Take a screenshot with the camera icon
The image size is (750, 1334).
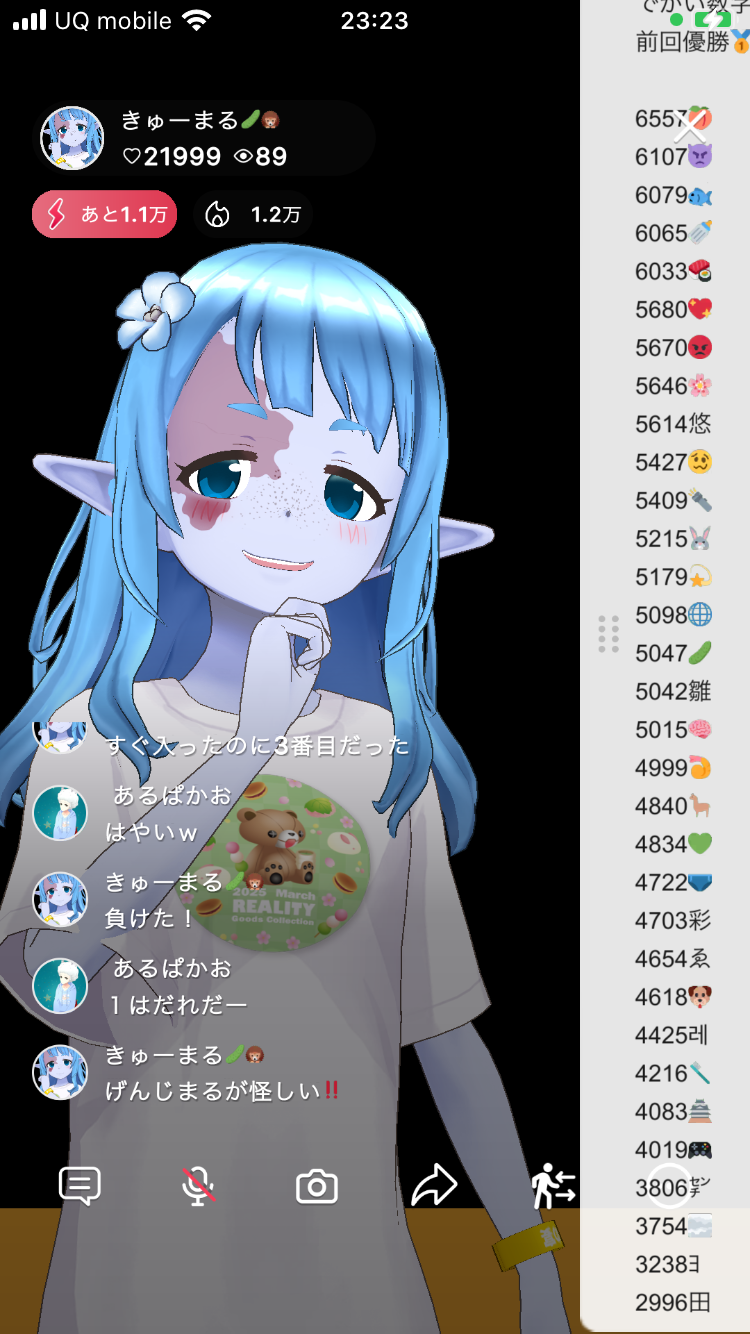(316, 1187)
